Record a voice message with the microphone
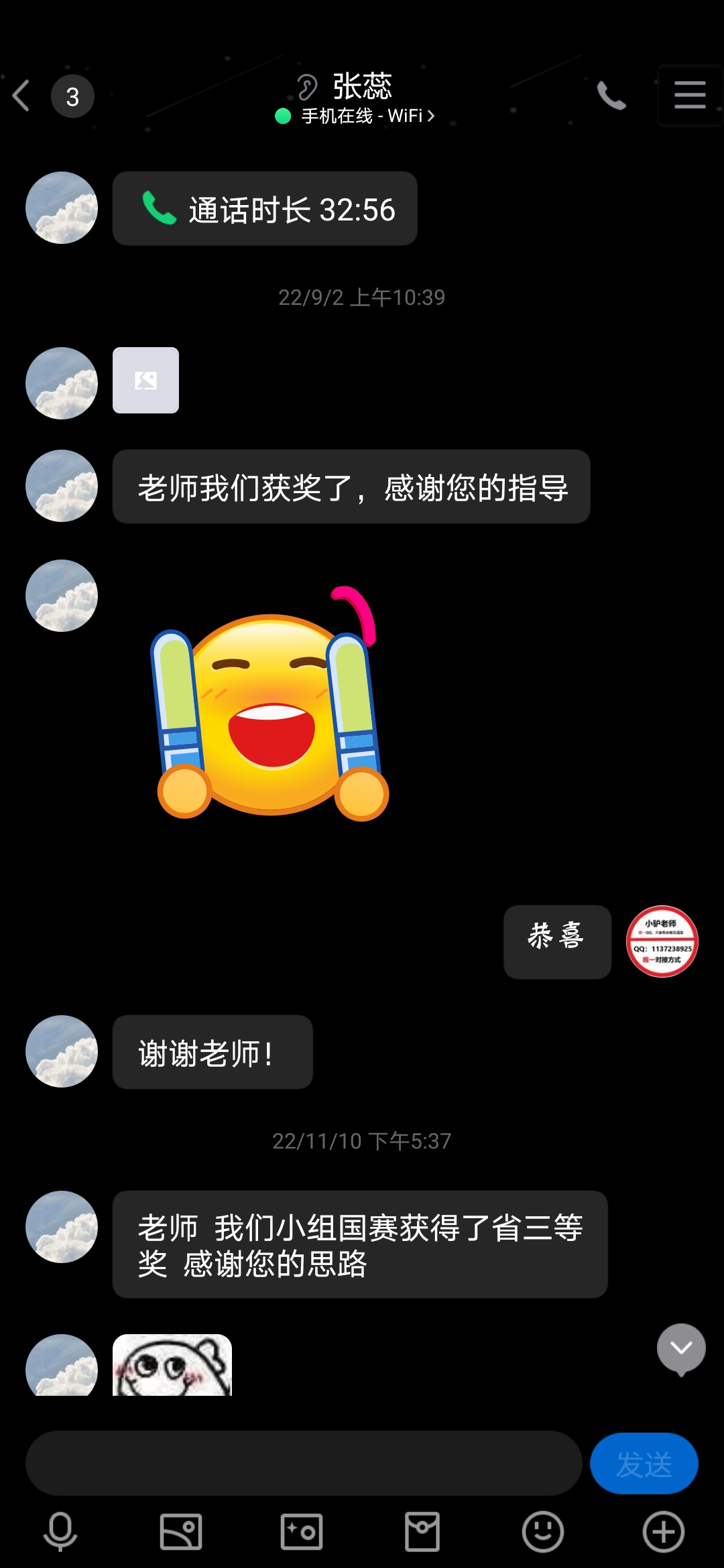The image size is (724, 1568). coord(60,1532)
